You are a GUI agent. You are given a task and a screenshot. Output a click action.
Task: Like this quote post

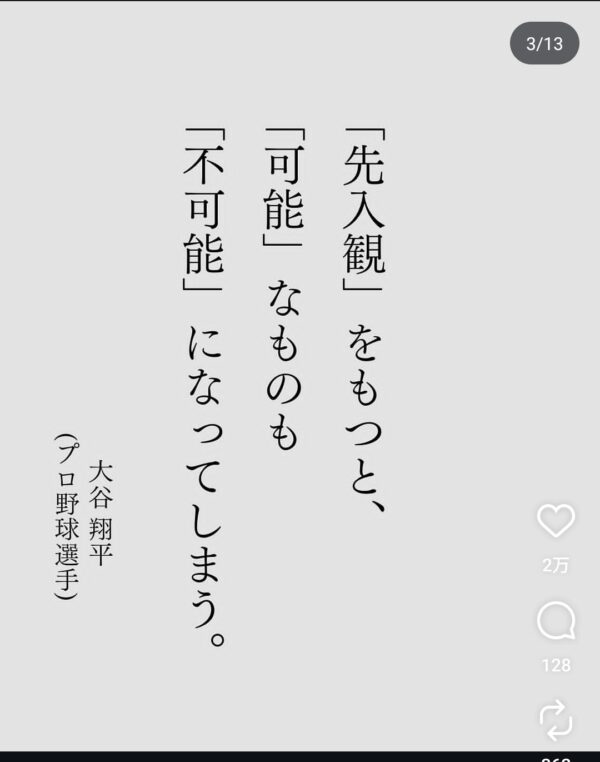point(555,521)
